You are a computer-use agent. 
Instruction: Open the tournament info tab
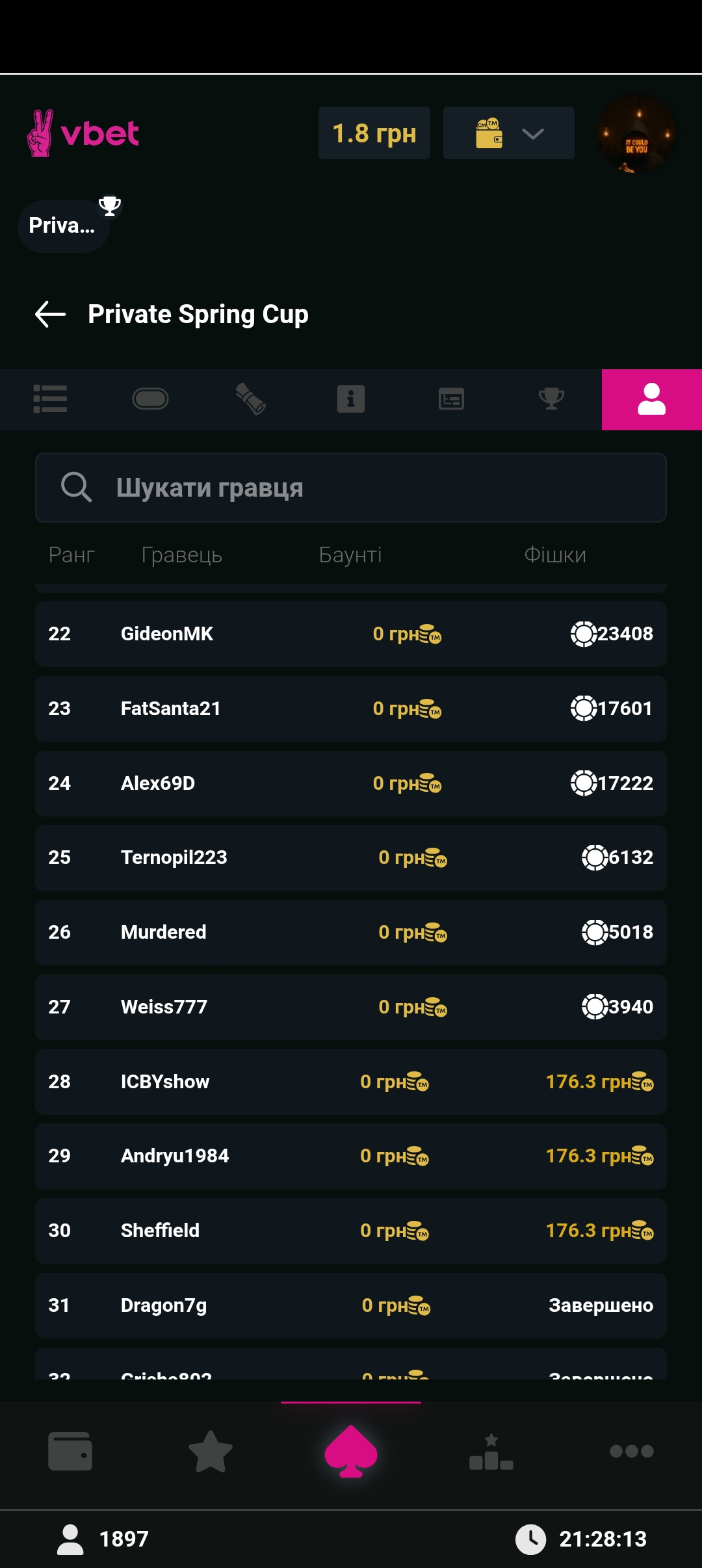(351, 399)
